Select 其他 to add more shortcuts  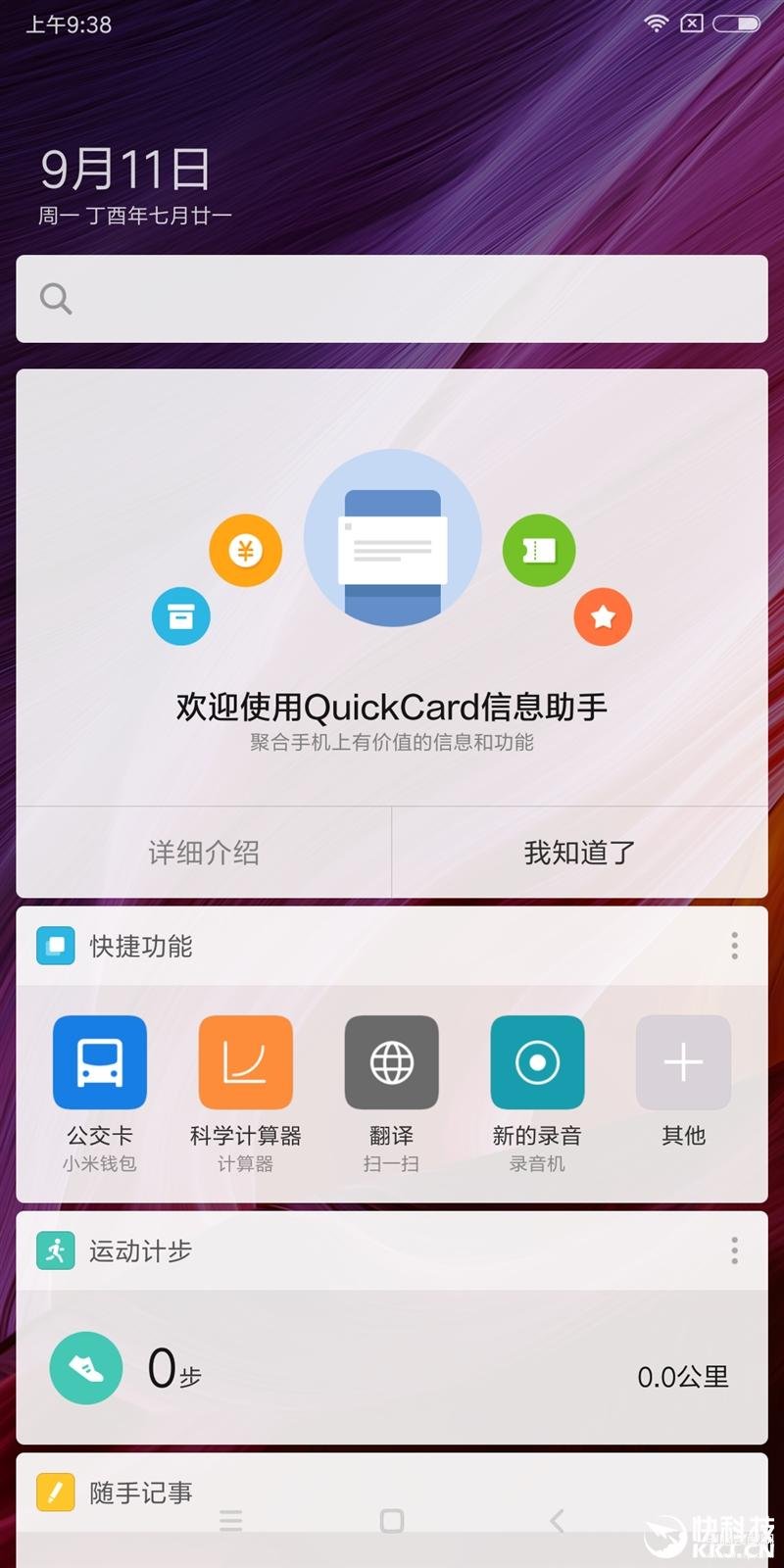tap(683, 1063)
